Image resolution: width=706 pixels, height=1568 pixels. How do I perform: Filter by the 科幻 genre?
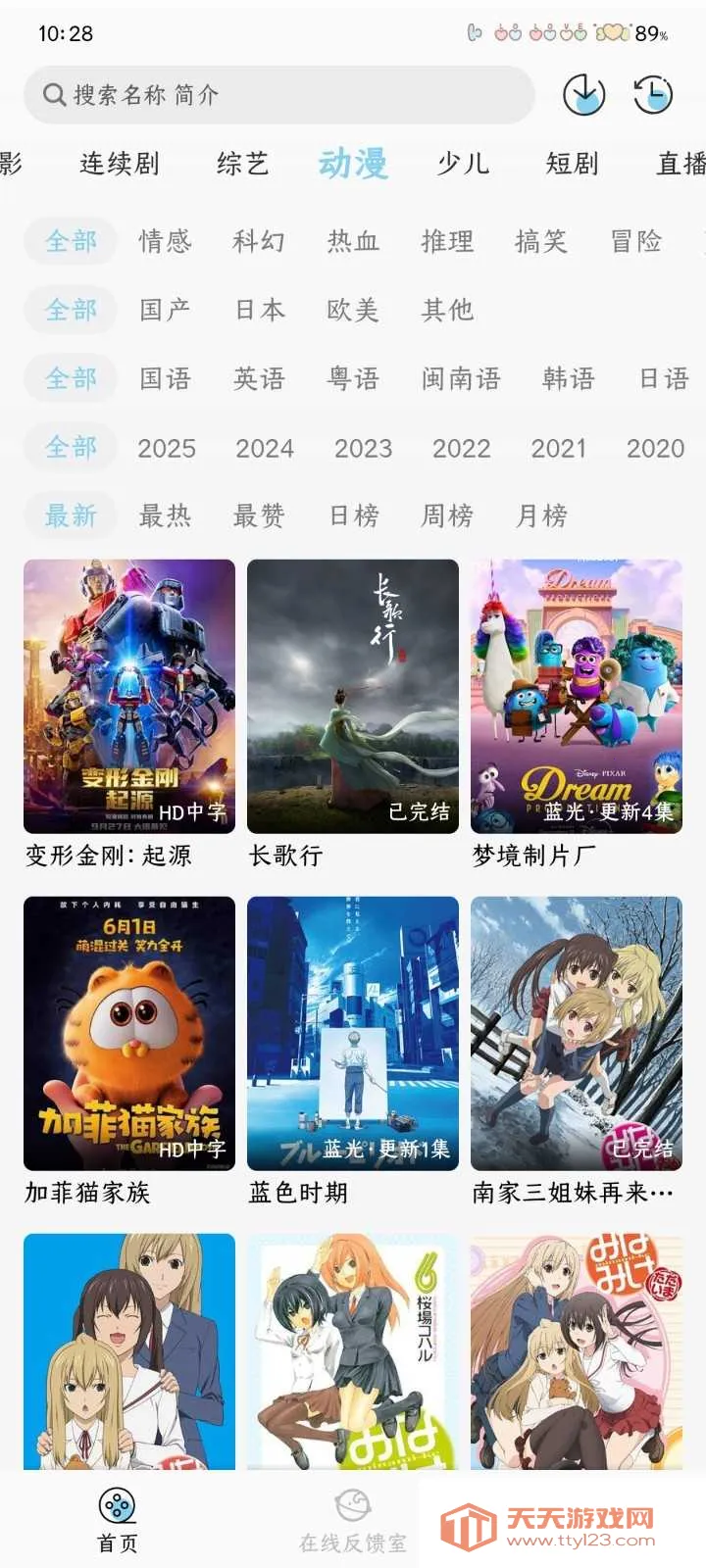coord(259,241)
